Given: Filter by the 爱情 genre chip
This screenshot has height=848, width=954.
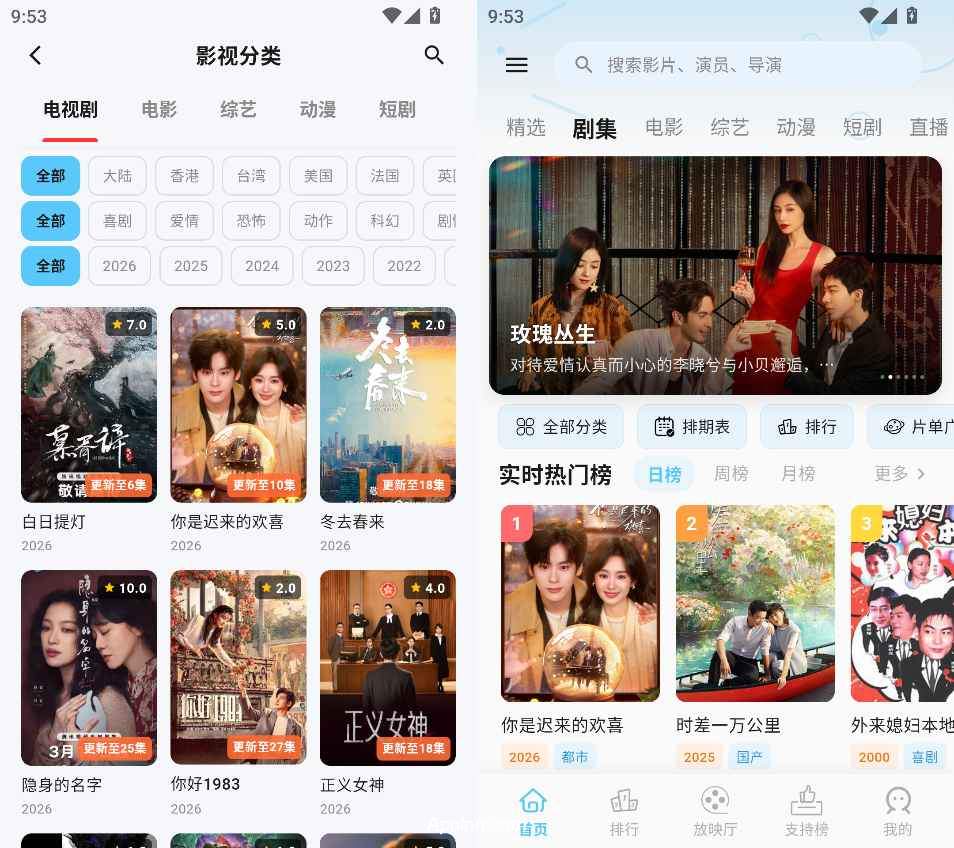Looking at the screenshot, I should coord(184,221).
